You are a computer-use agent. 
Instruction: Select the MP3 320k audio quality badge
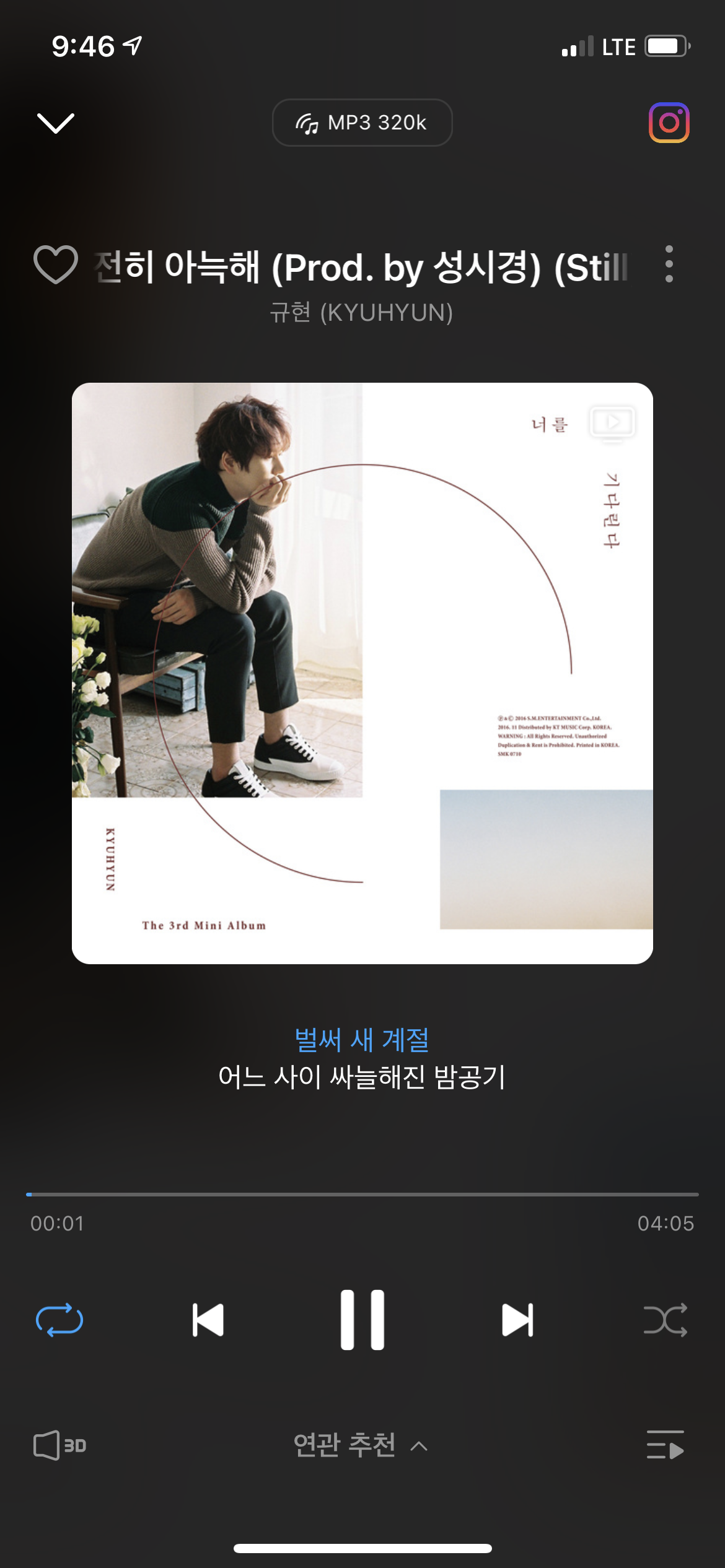362,123
